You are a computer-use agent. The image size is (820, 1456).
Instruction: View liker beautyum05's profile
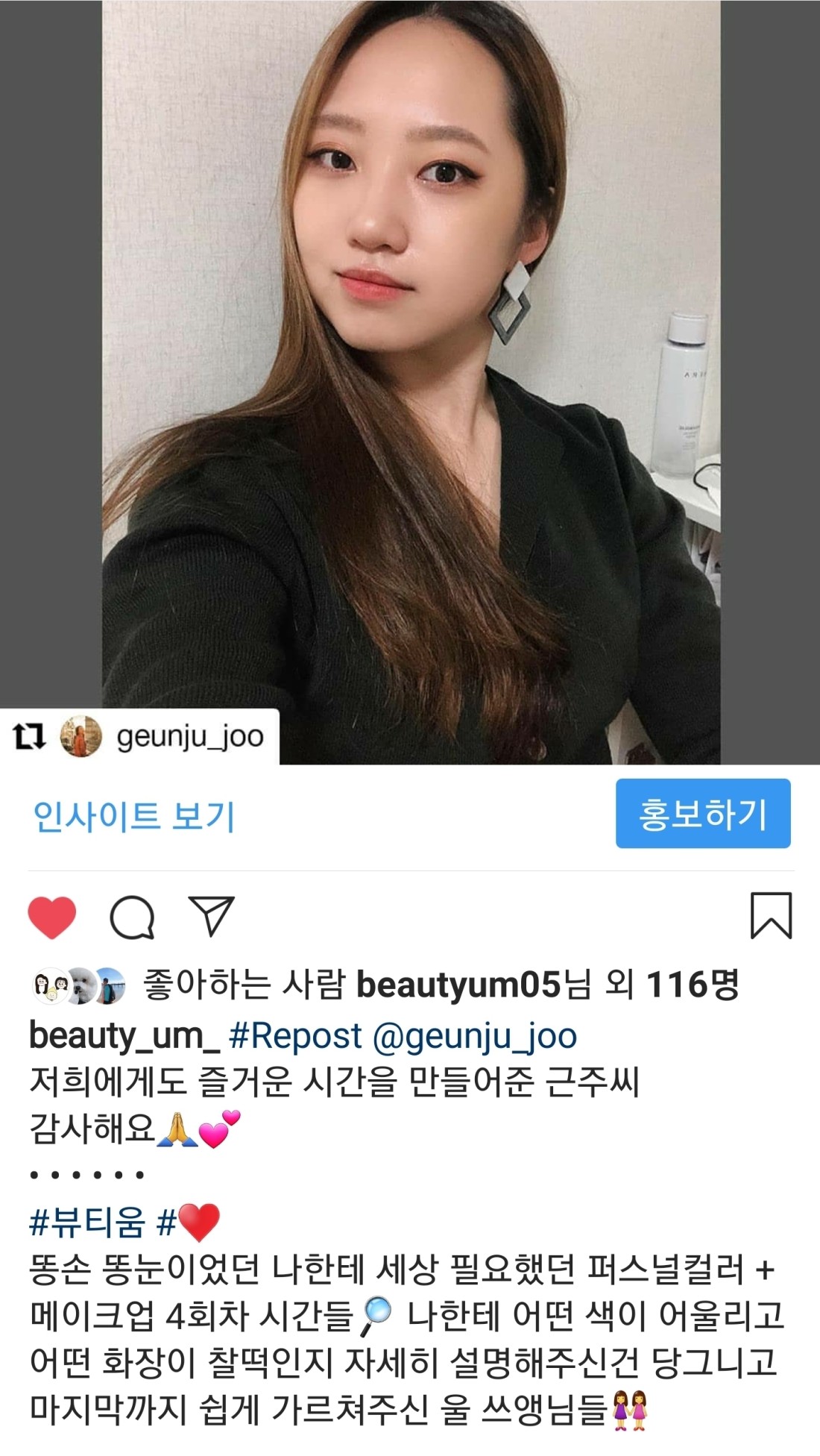[x=458, y=985]
